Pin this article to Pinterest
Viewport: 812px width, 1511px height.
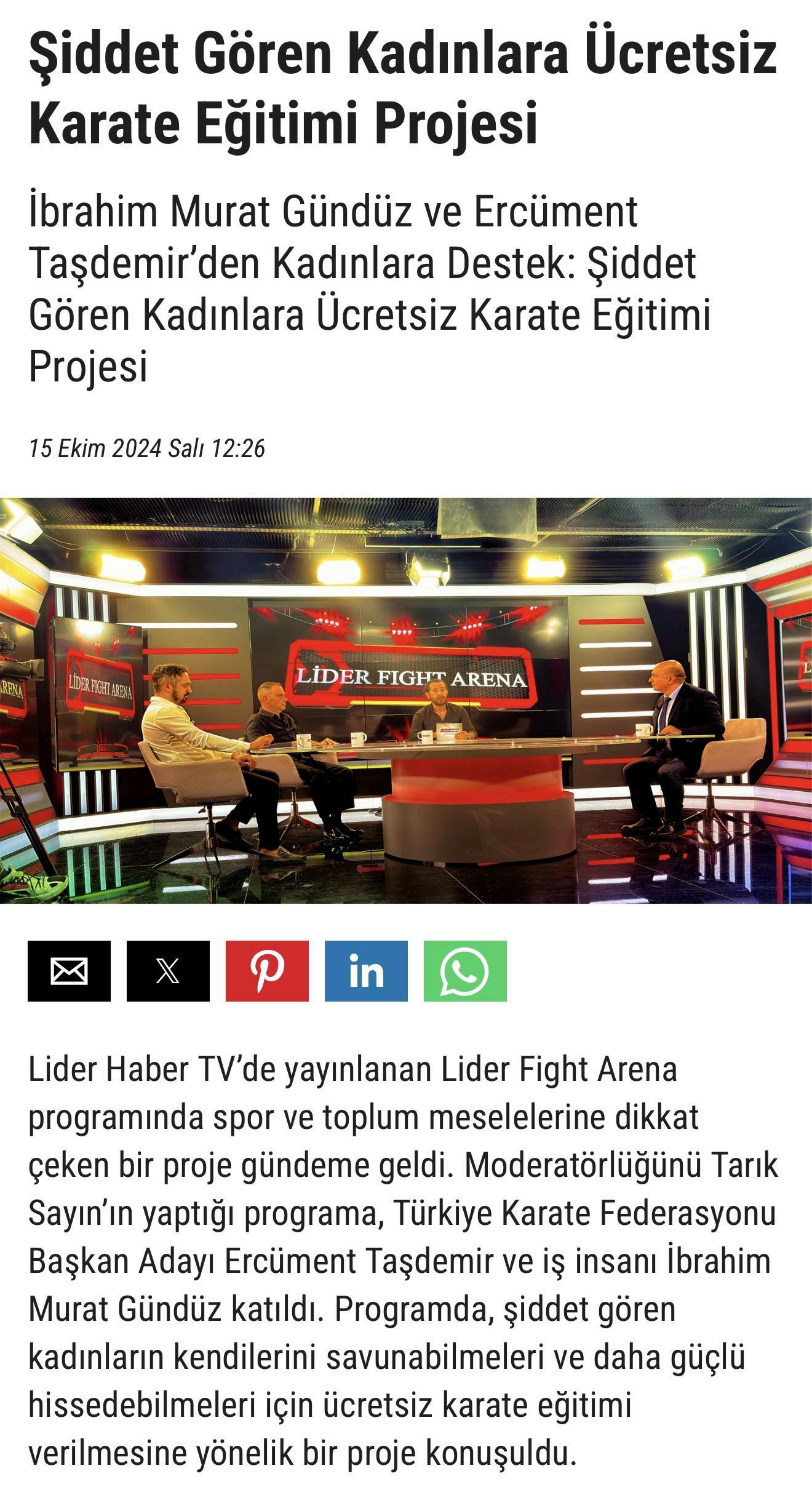[267, 971]
